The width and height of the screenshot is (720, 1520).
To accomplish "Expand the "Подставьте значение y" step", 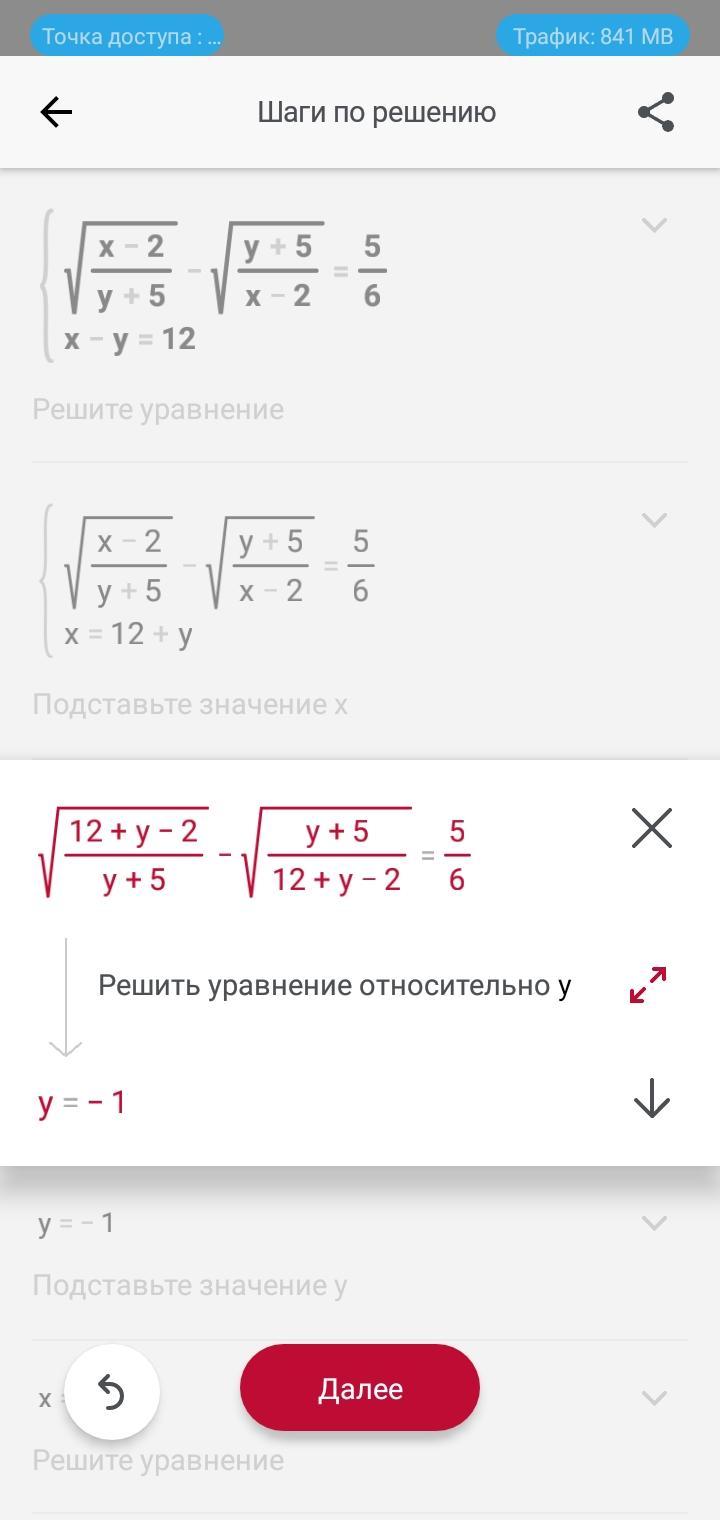I will pyautogui.click(x=654, y=1223).
